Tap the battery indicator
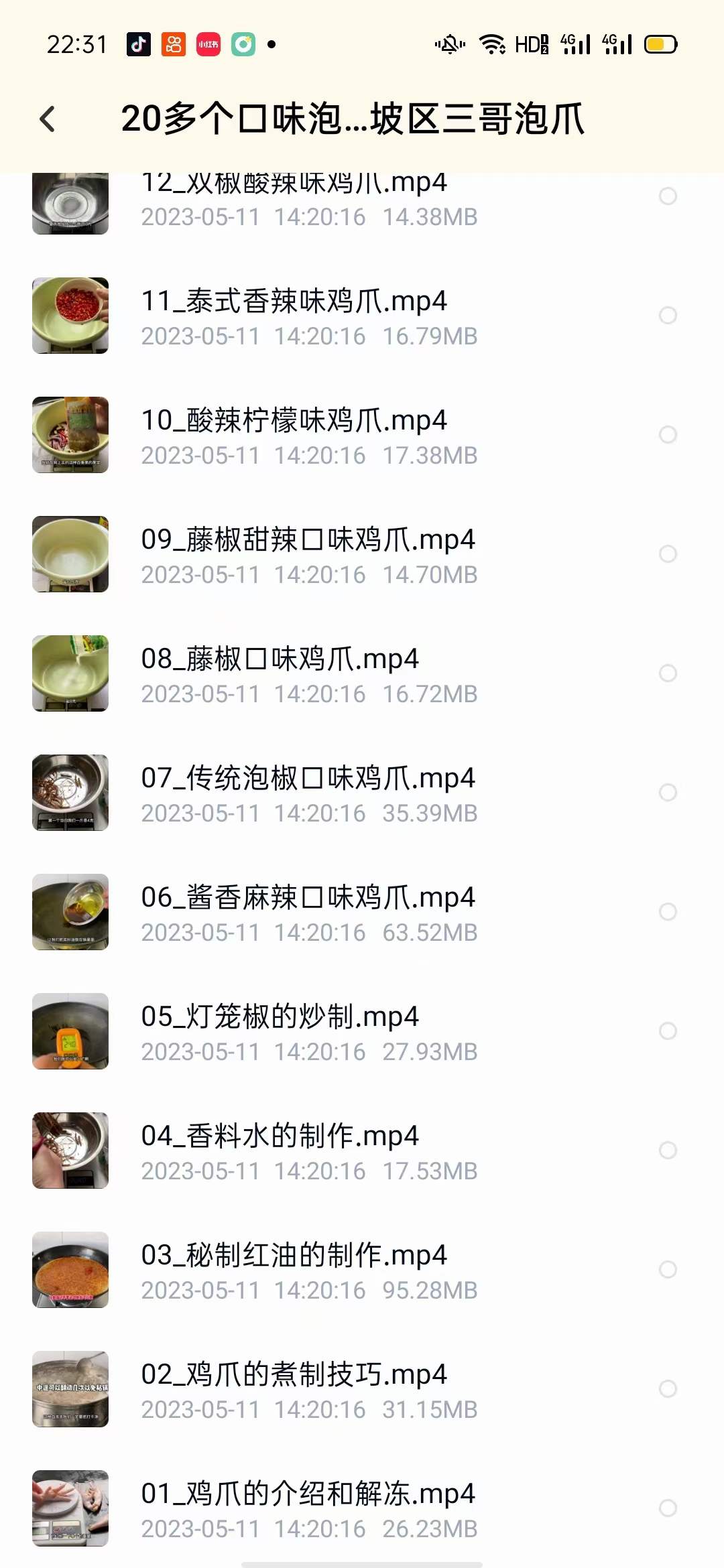Image resolution: width=724 pixels, height=1568 pixels. click(659, 44)
